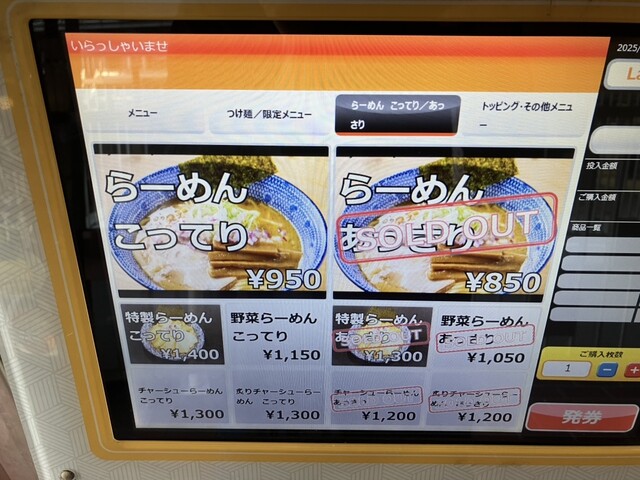Decrease purchase quantity with minus button

pos(609,368)
